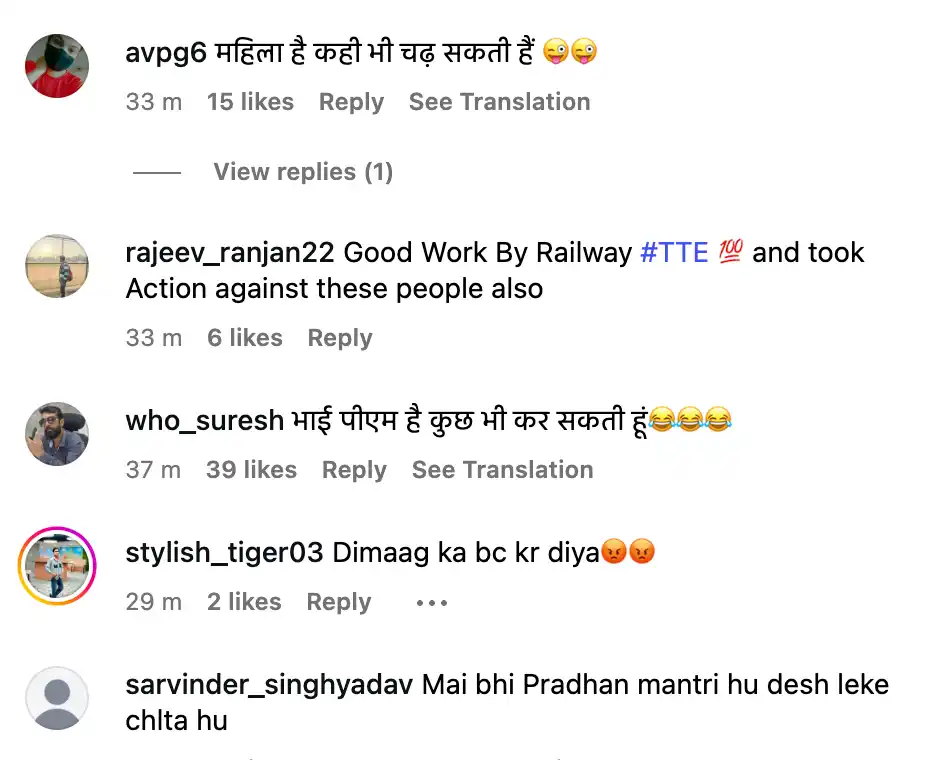Open the #TTE hashtag
Screen dimensions: 932x760
674,253
